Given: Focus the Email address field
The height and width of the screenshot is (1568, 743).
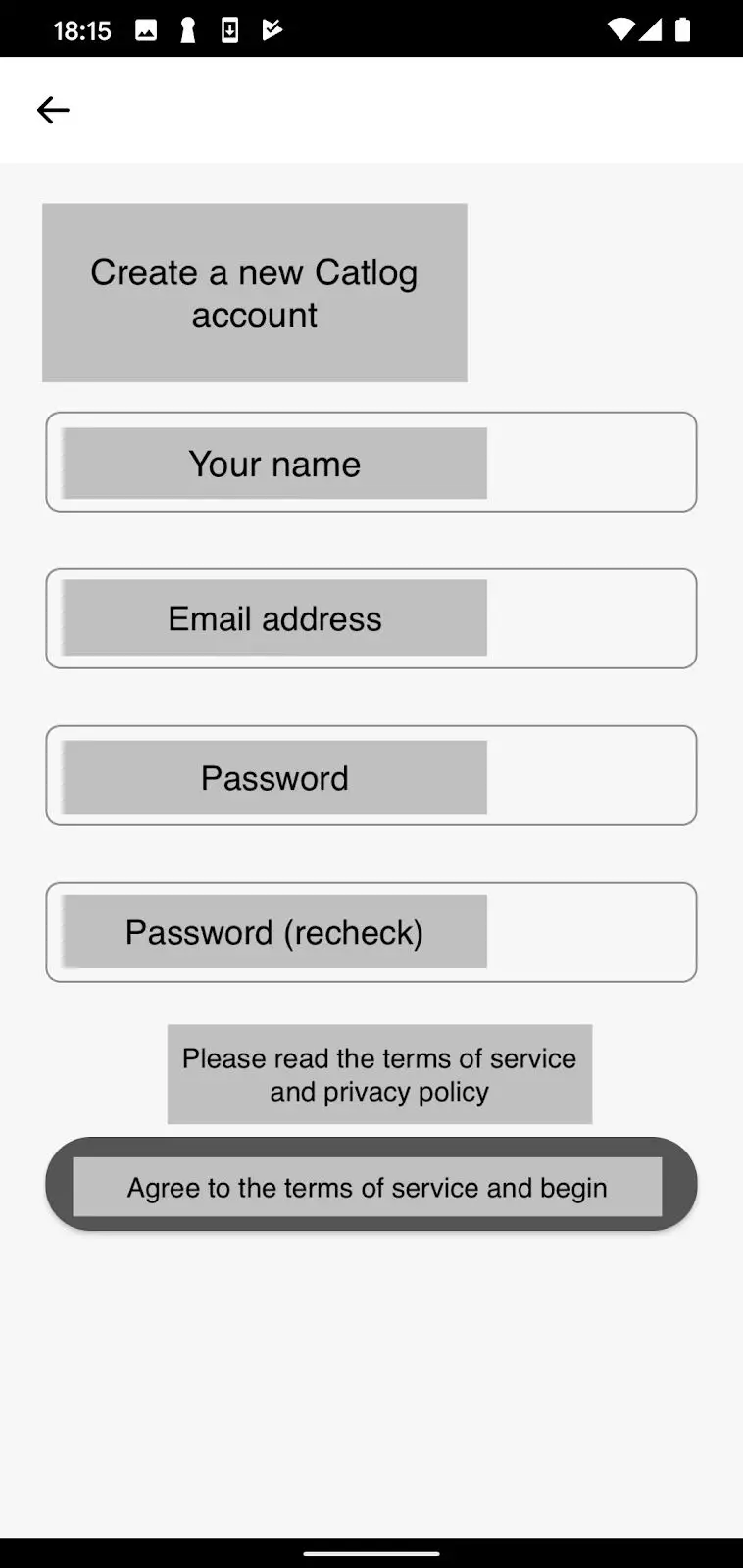Looking at the screenshot, I should [x=371, y=619].
